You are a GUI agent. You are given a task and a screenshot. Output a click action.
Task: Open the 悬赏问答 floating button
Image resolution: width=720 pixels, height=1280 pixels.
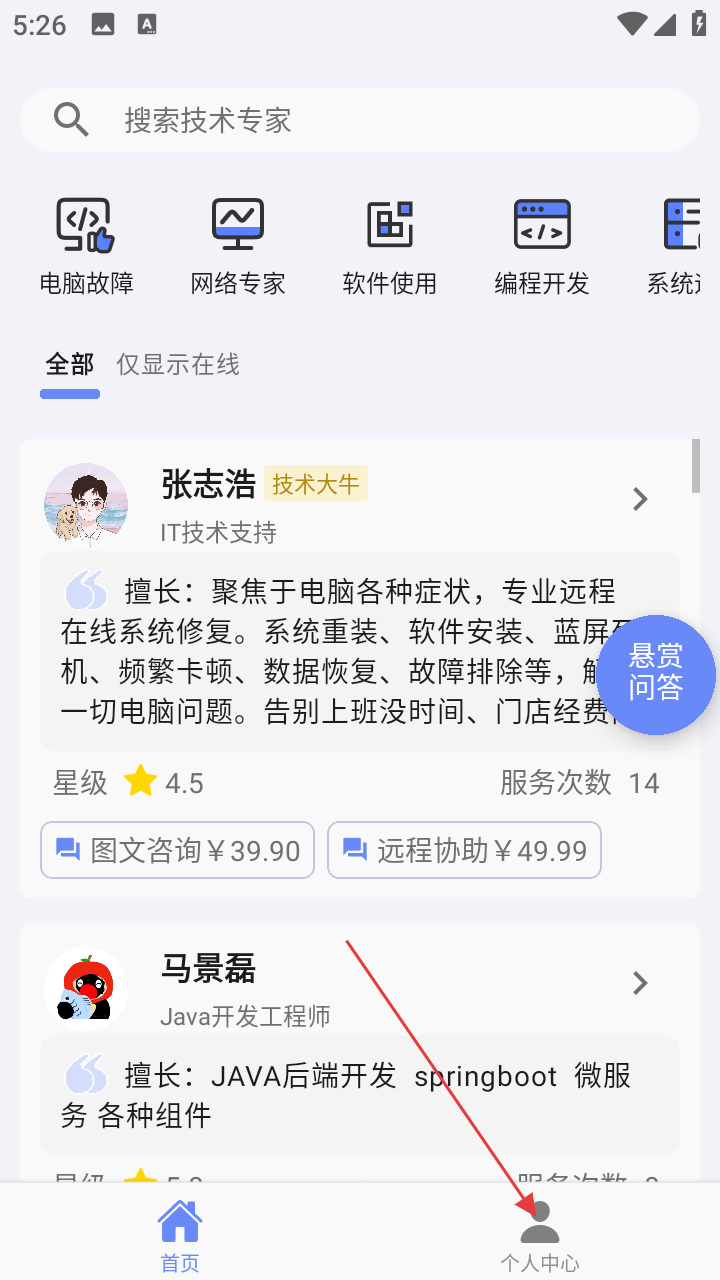tap(655, 674)
